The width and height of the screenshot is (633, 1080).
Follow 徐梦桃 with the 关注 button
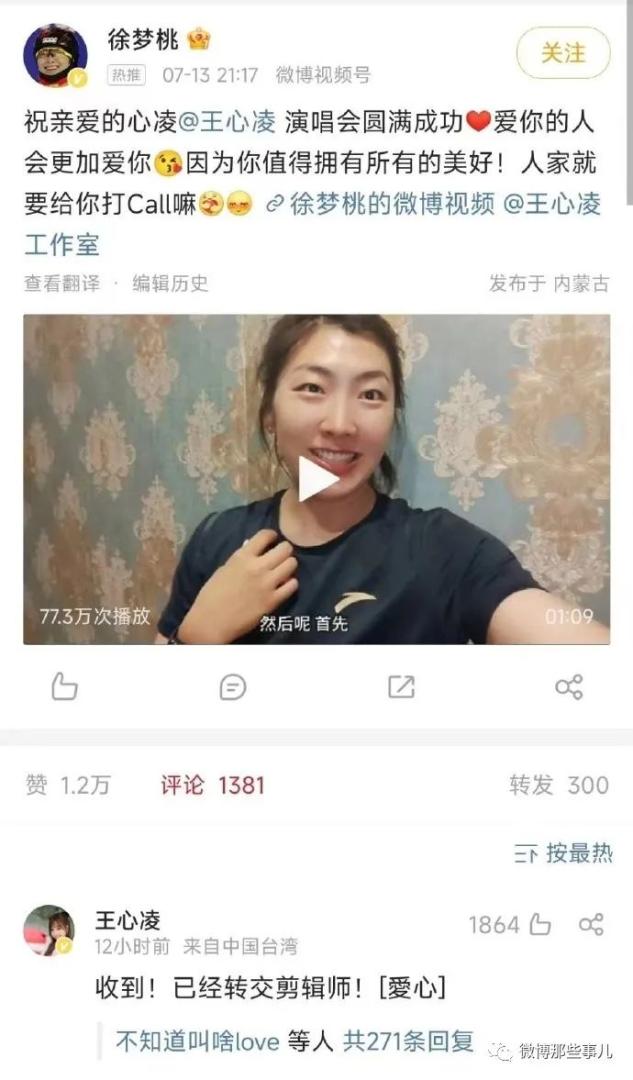[563, 54]
